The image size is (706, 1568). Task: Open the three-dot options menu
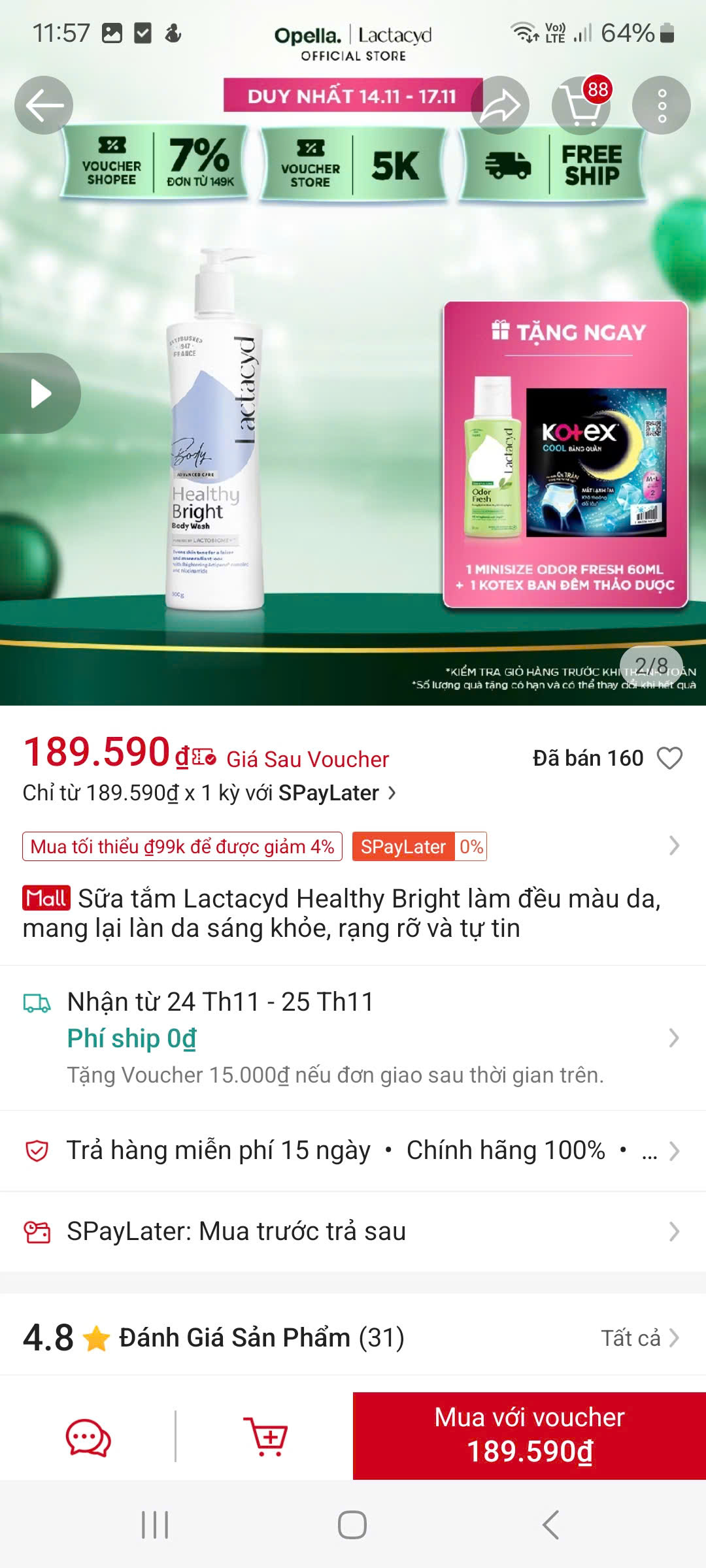pyautogui.click(x=662, y=105)
